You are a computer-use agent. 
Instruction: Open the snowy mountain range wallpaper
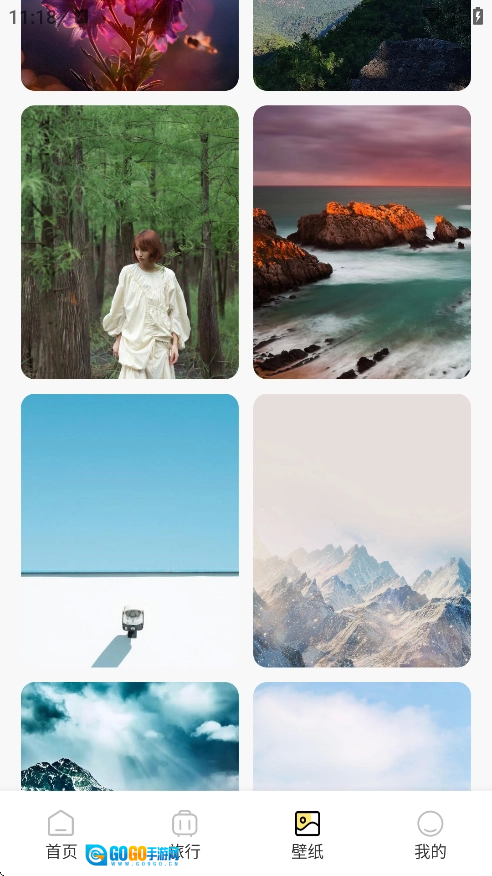[x=362, y=531]
